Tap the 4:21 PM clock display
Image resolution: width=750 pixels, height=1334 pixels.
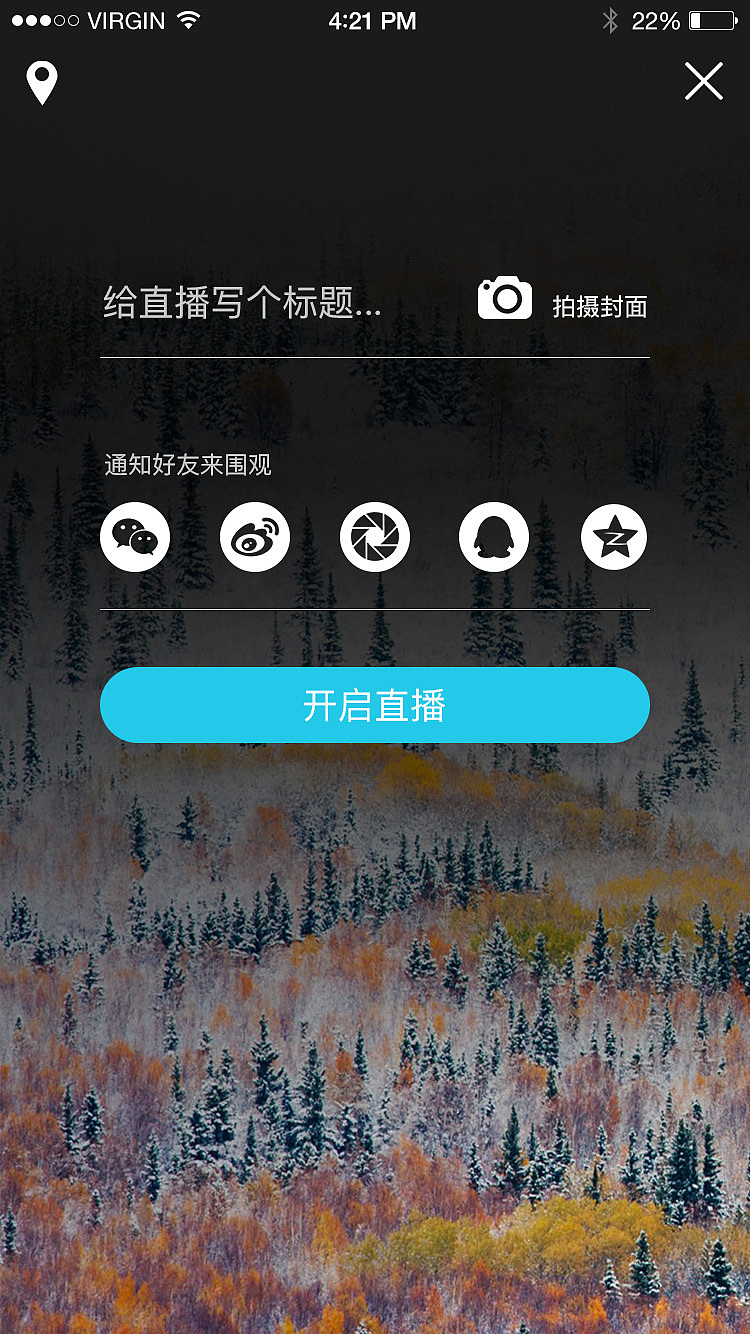pos(375,20)
